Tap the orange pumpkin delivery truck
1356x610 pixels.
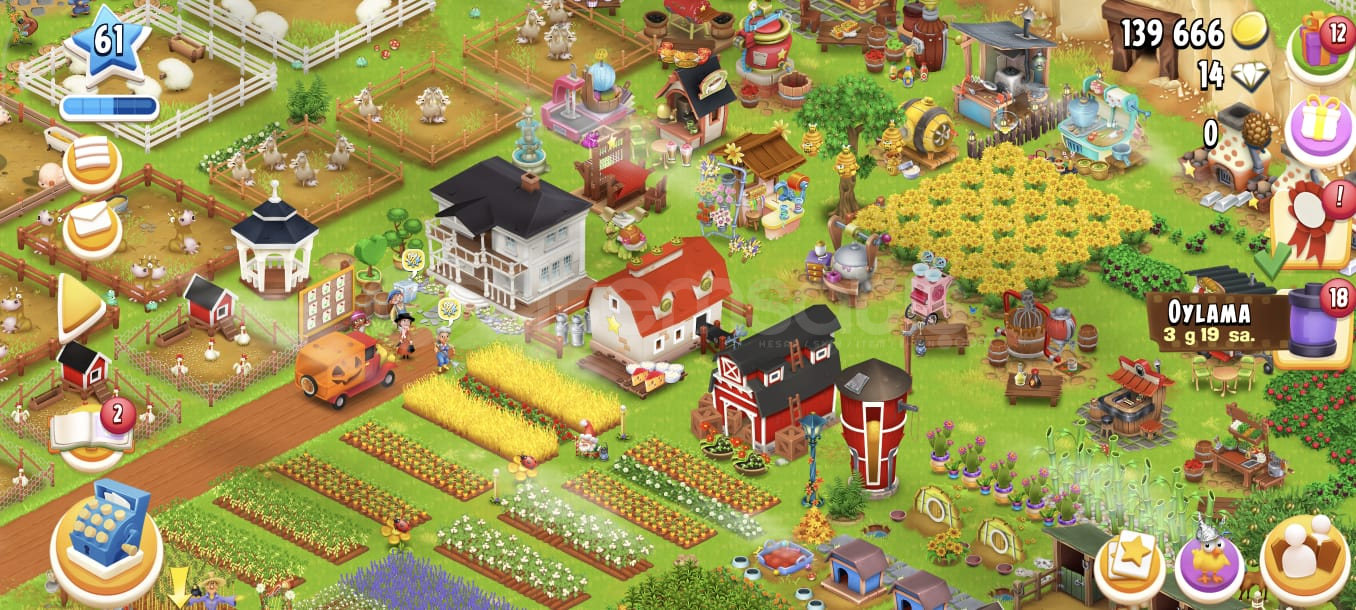(x=343, y=367)
